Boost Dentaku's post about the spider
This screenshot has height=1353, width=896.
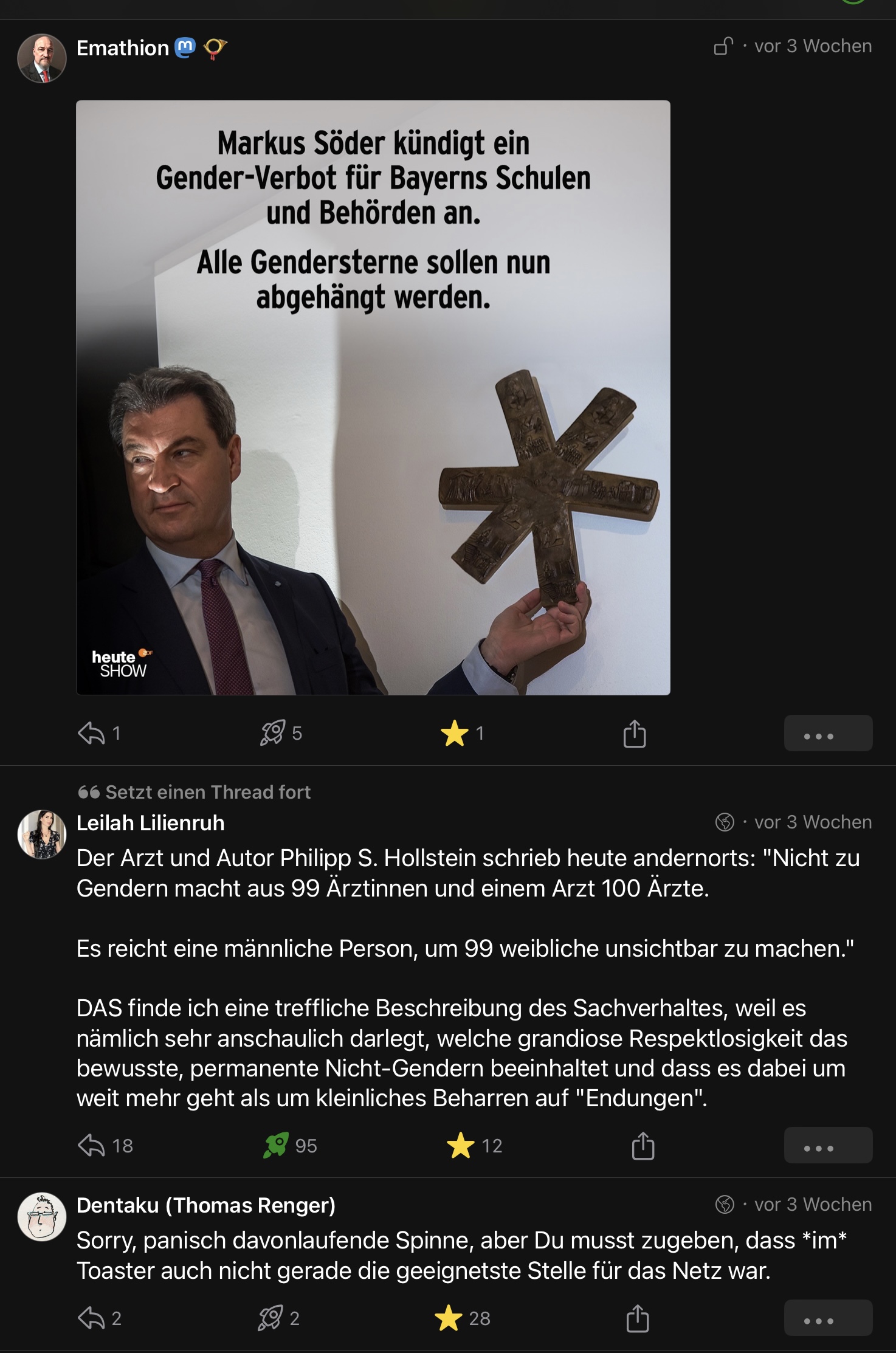(x=271, y=1318)
